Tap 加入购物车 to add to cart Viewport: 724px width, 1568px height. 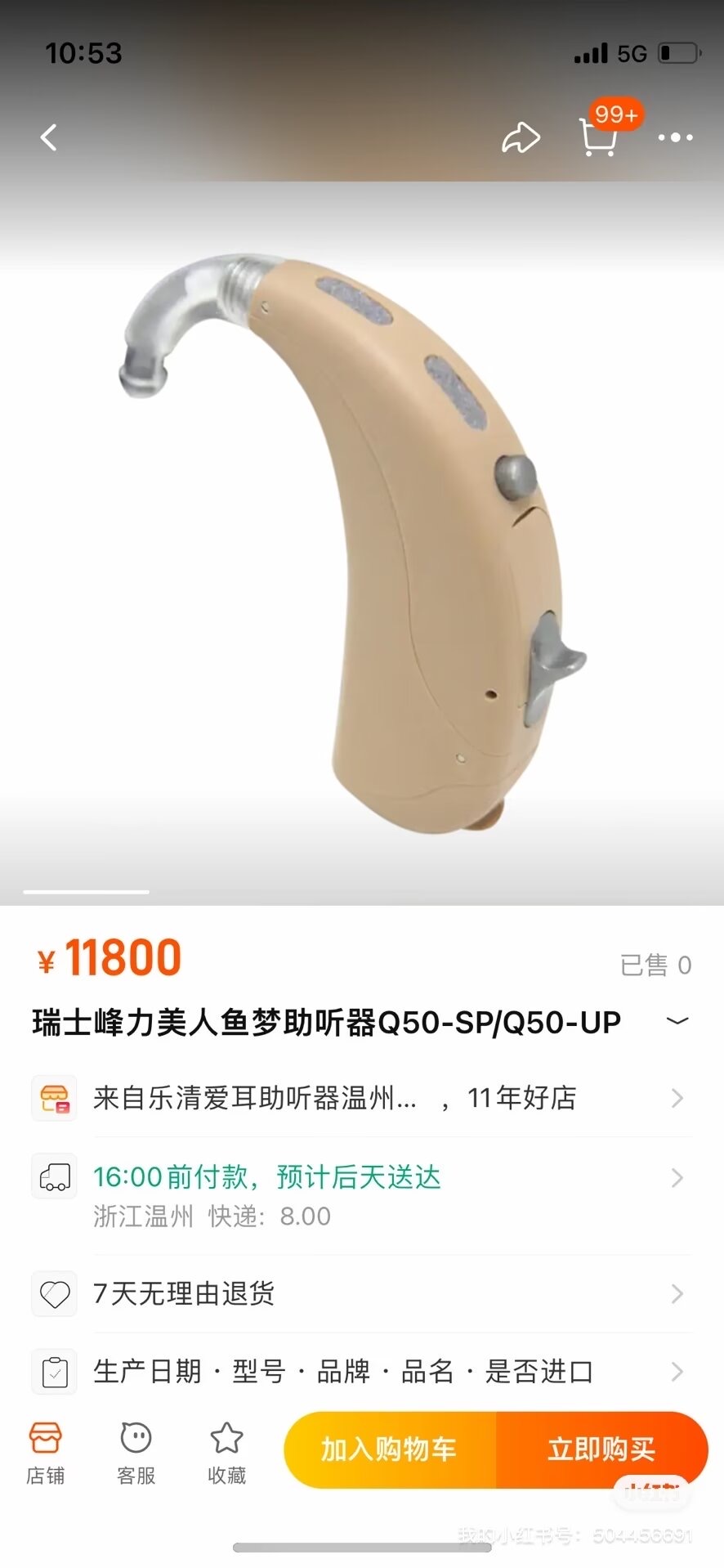[x=389, y=1449]
